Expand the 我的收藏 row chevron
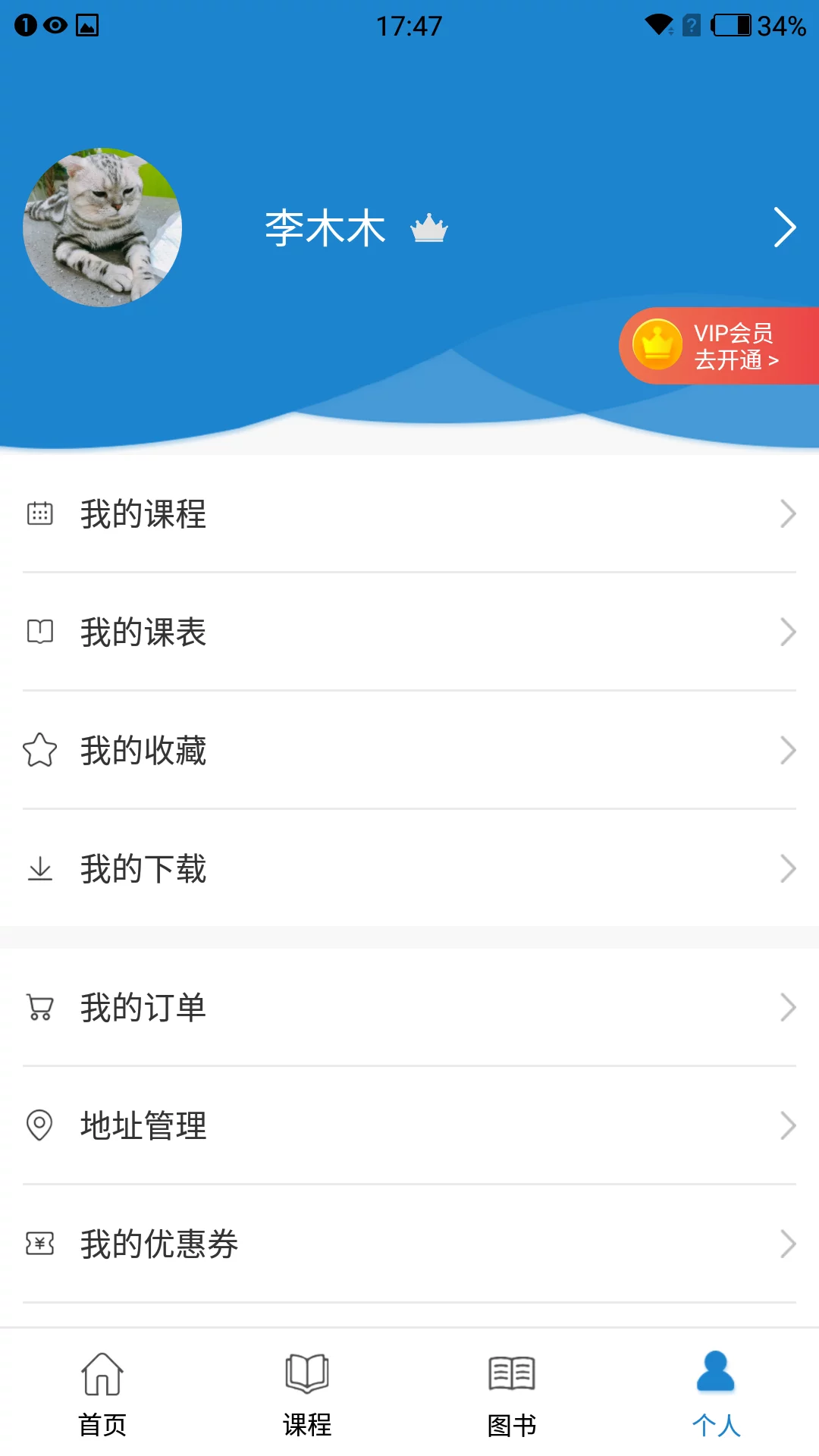This screenshot has height=1456, width=819. coord(787,750)
